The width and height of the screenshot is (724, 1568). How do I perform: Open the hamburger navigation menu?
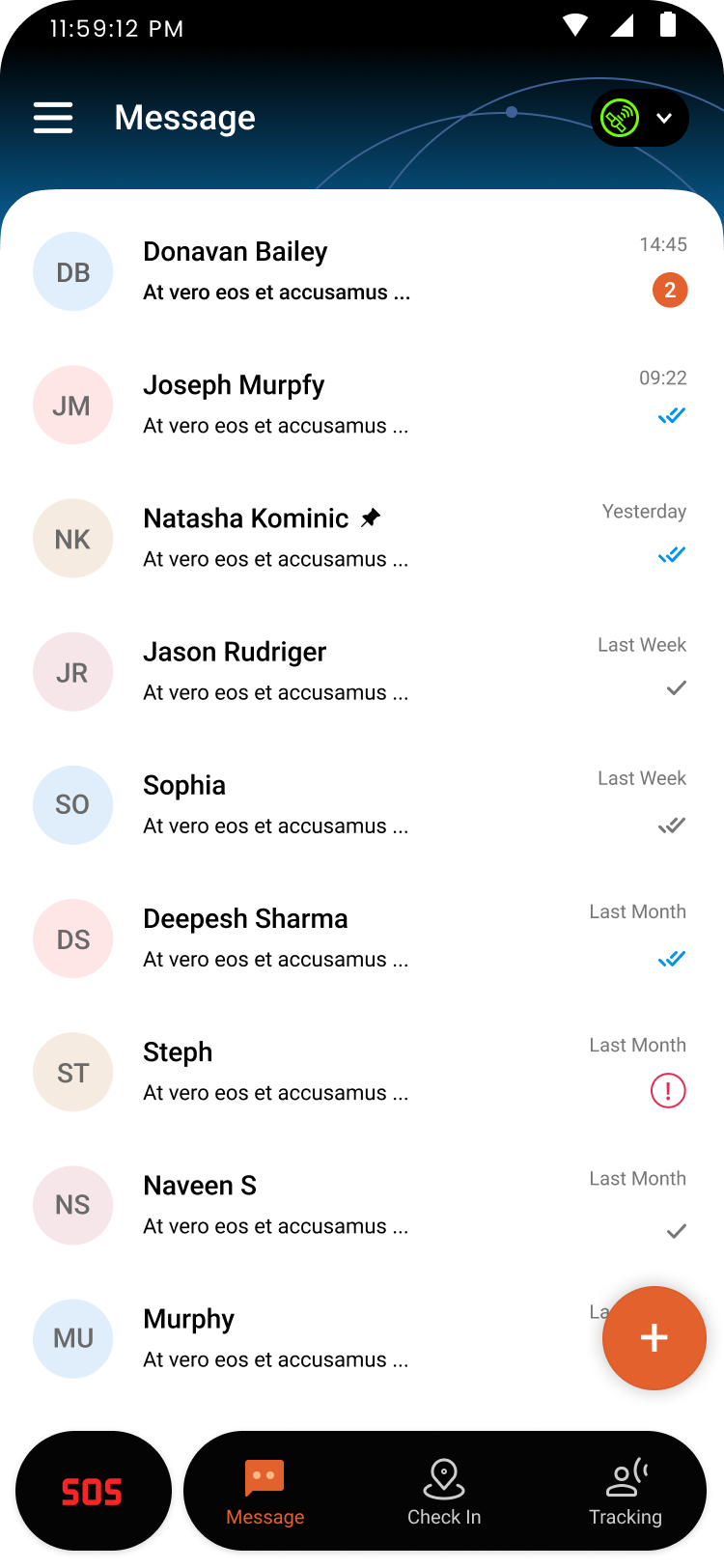[x=53, y=118]
